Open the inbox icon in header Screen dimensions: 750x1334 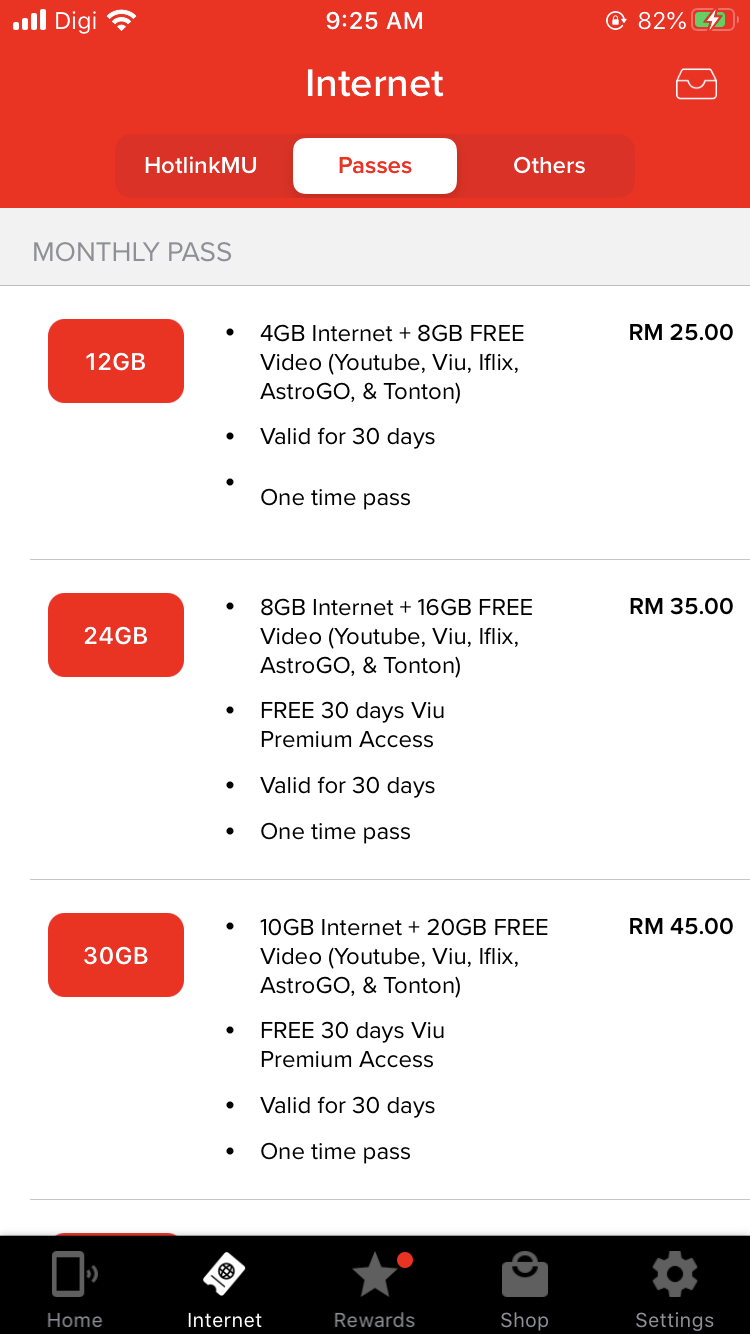[x=696, y=84]
